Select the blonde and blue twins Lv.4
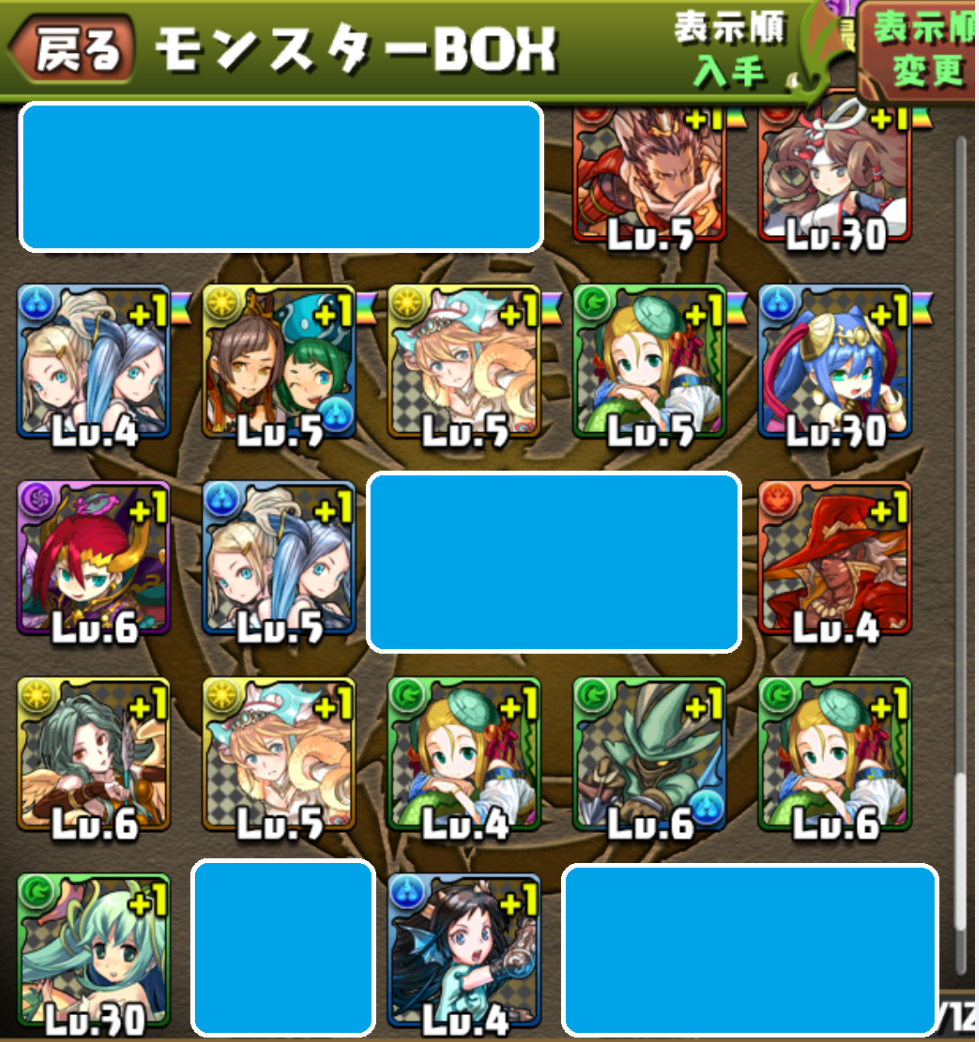Viewport: 979px width, 1042px height. pos(94,362)
